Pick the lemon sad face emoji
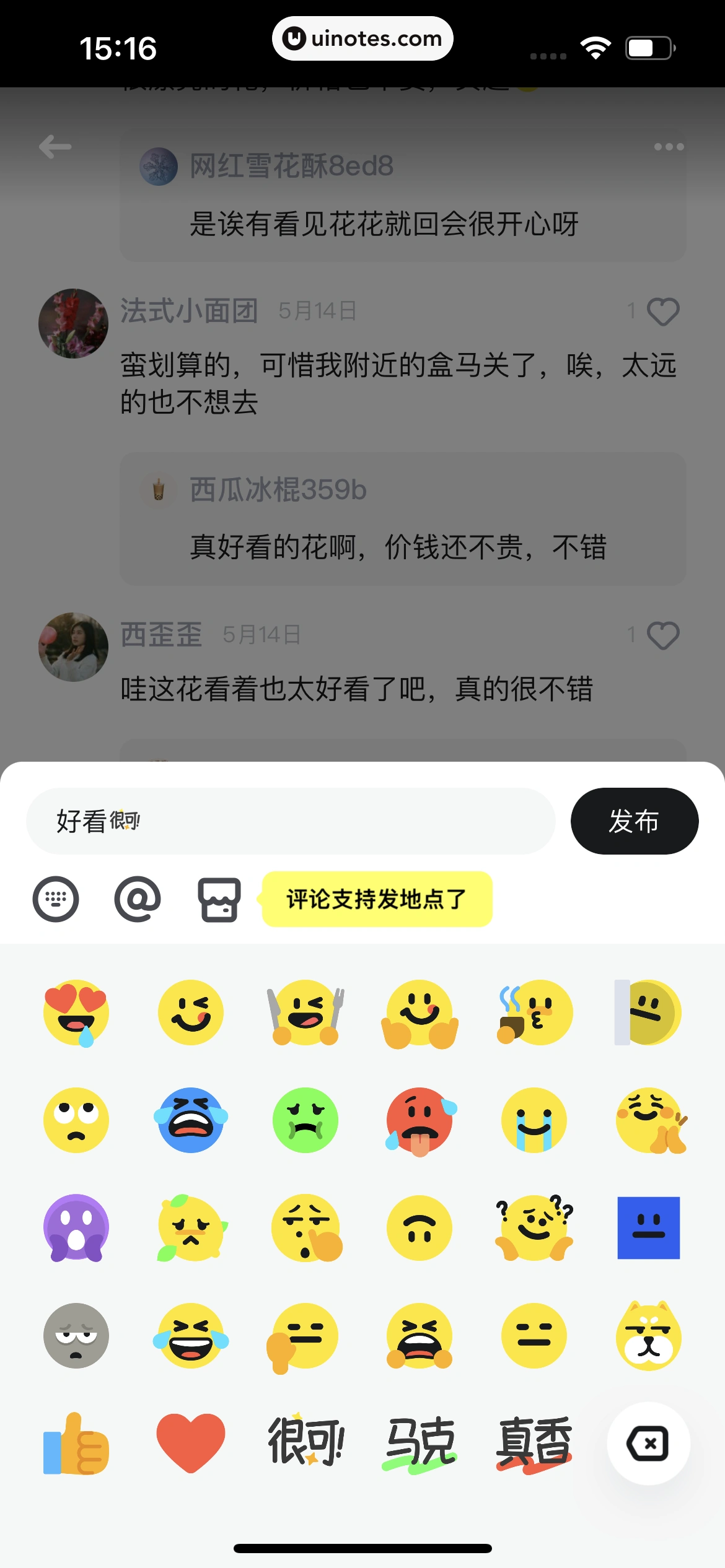Image resolution: width=725 pixels, height=1568 pixels. [x=190, y=1229]
